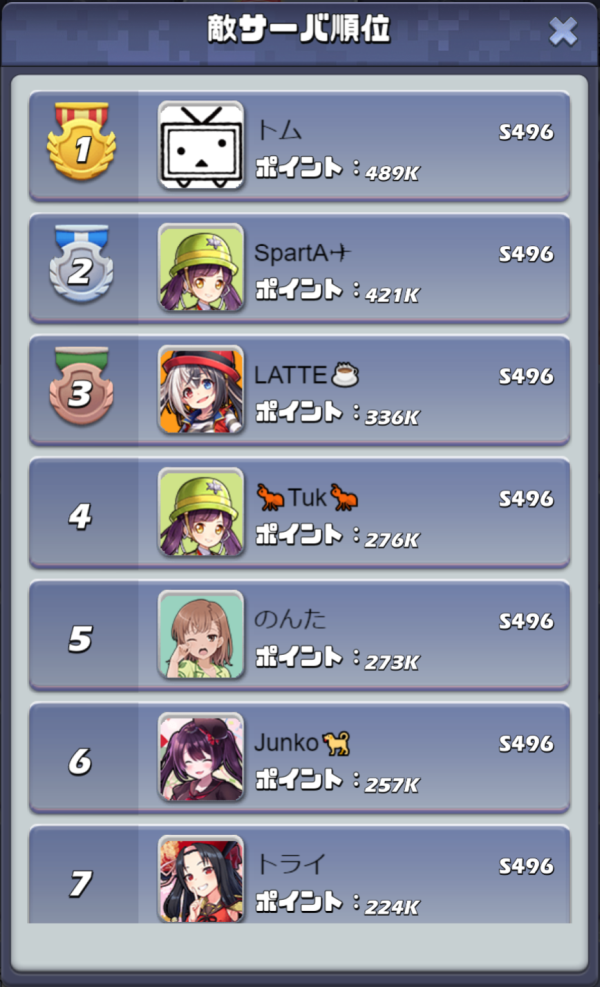Open the first-place player トム's row
Viewport: 600px width, 987px height.
pos(300,146)
